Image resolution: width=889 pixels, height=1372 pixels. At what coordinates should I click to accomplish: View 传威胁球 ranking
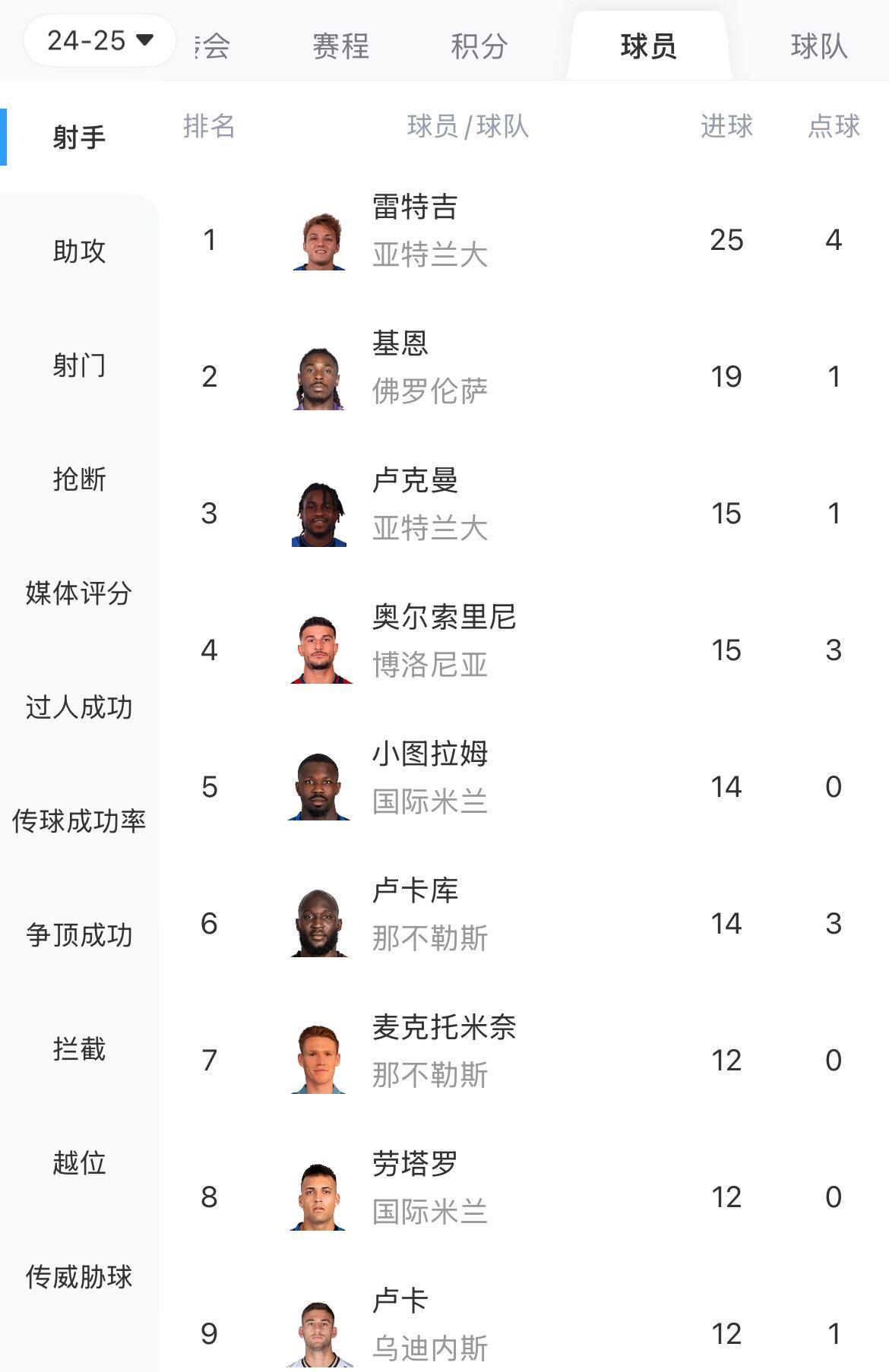79,1277
